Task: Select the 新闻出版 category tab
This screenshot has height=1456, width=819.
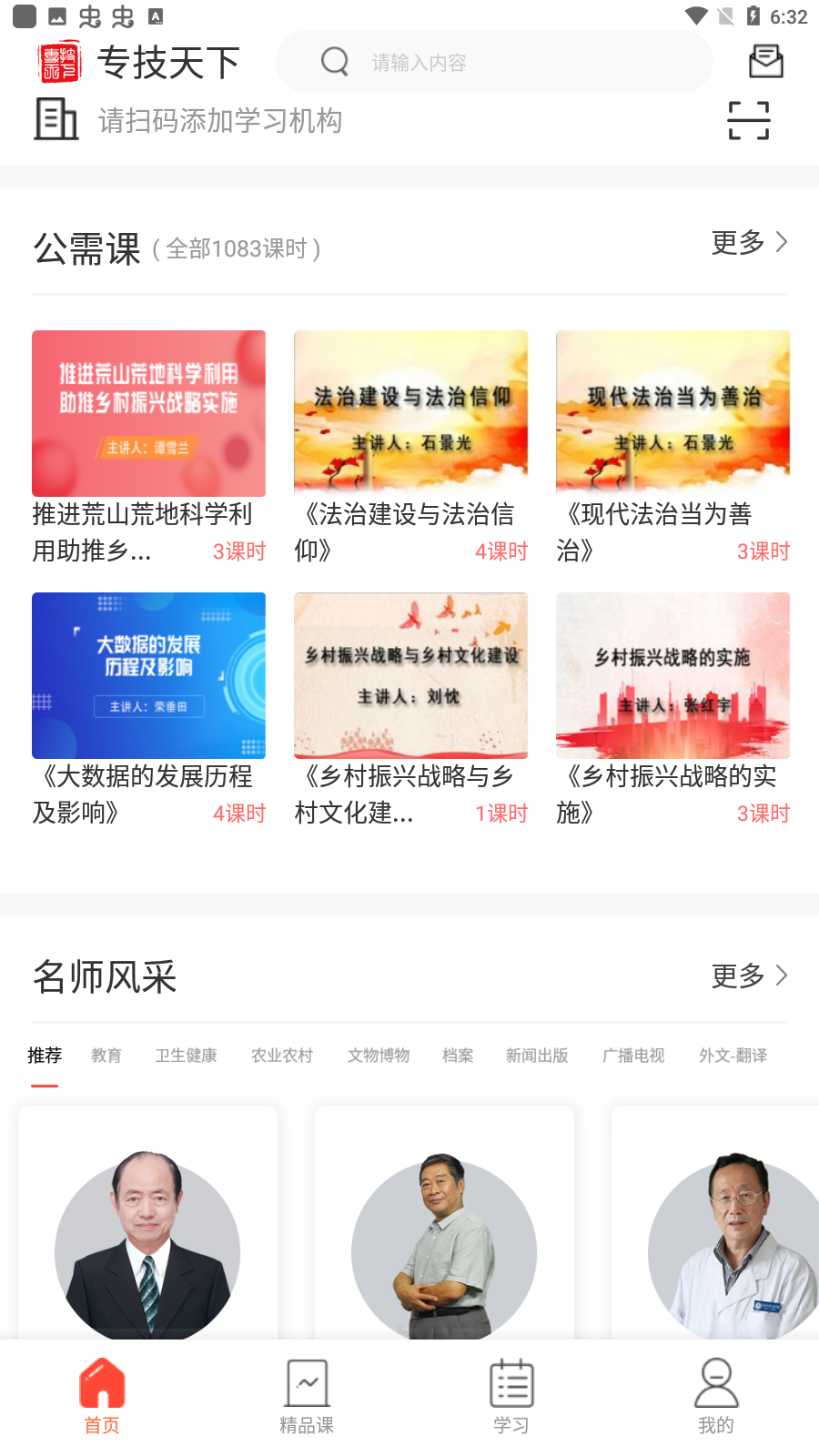Action: click(x=537, y=1056)
